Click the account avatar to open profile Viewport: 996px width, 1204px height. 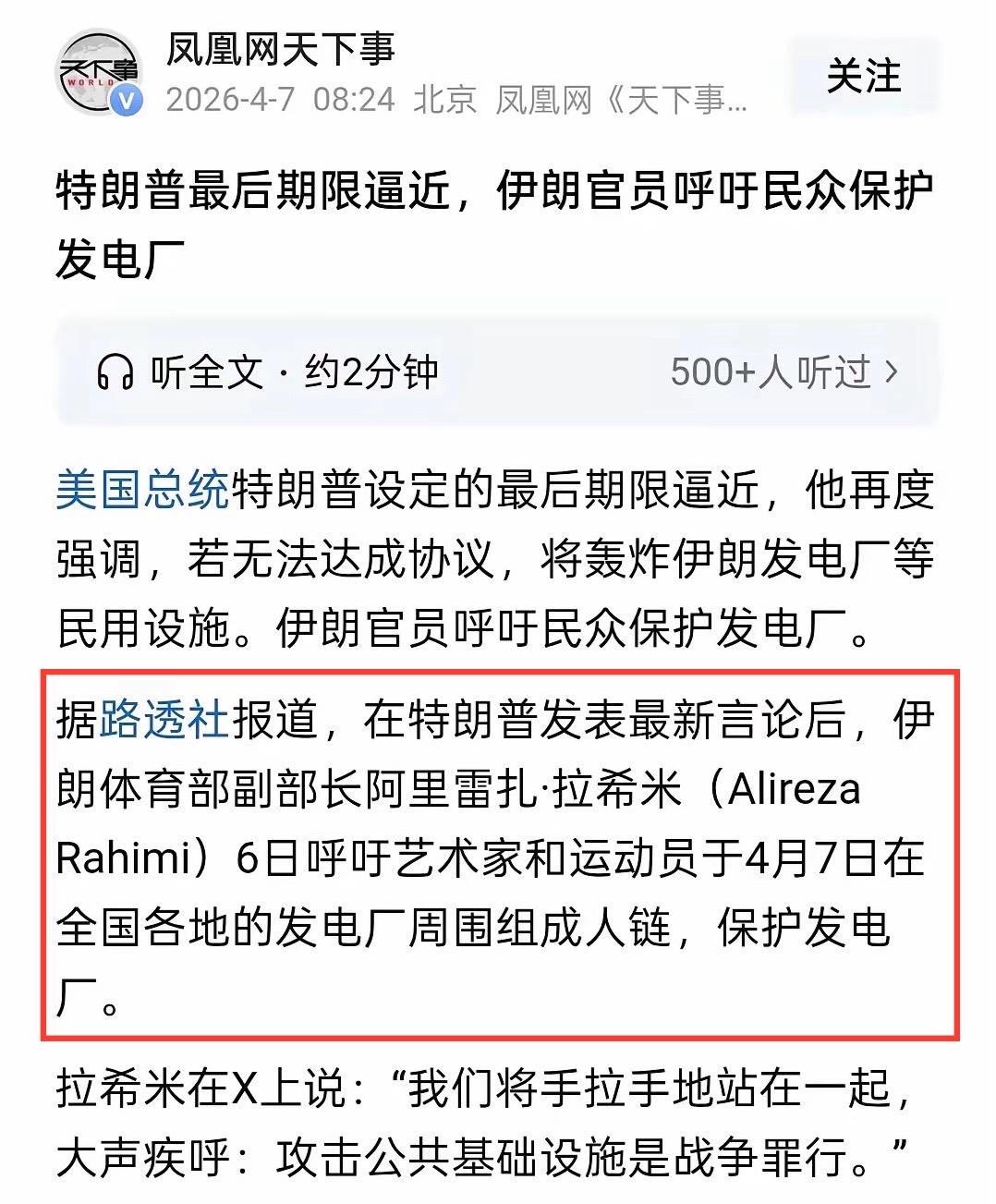[99, 70]
